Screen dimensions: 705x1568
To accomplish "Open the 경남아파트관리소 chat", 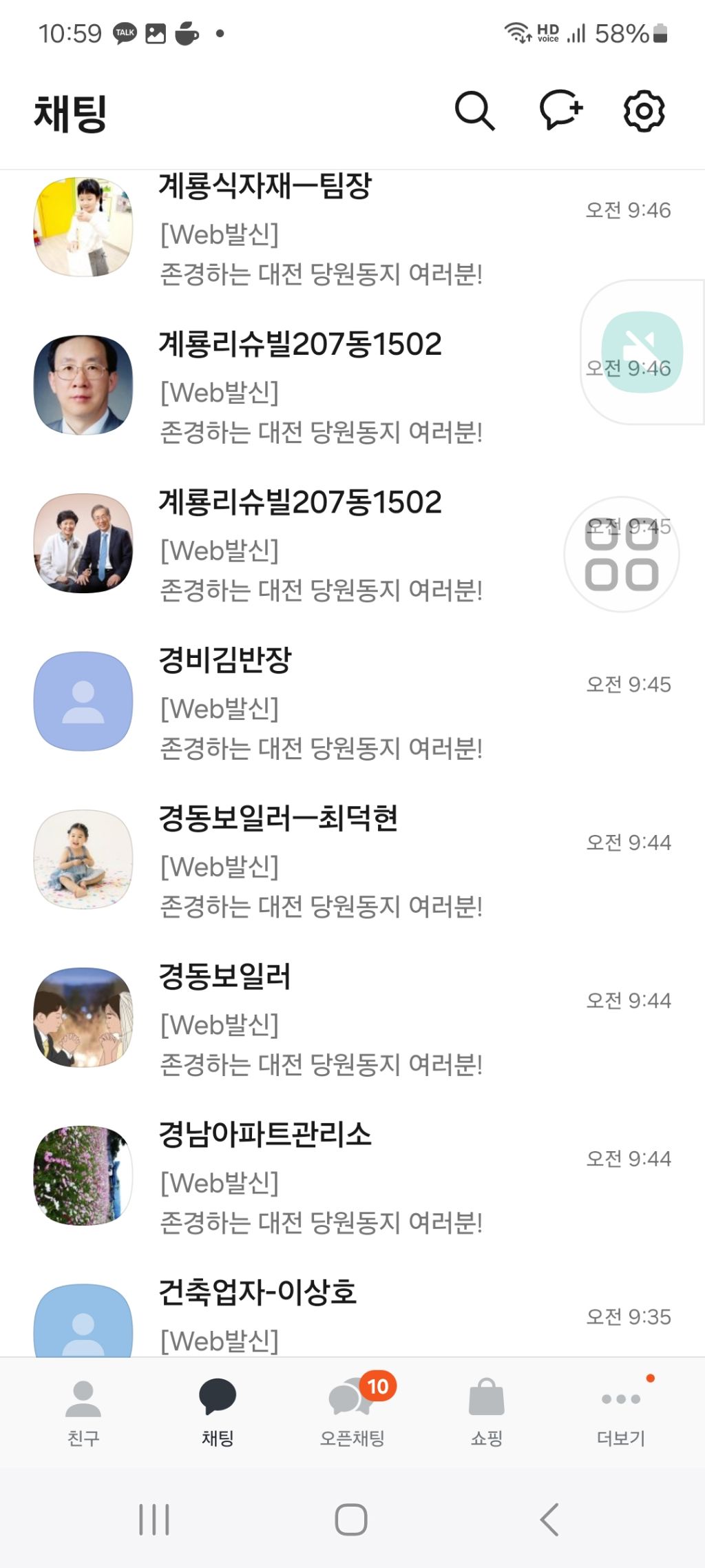I will 320,1175.
